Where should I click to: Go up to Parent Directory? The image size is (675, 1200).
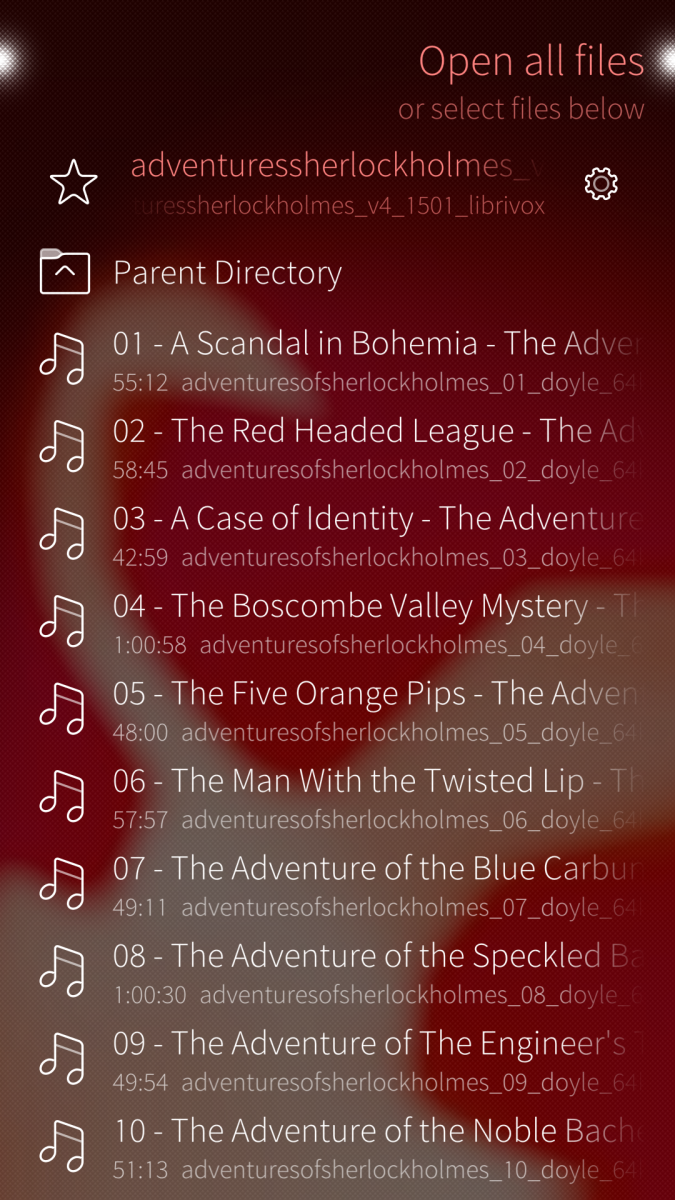coord(228,273)
